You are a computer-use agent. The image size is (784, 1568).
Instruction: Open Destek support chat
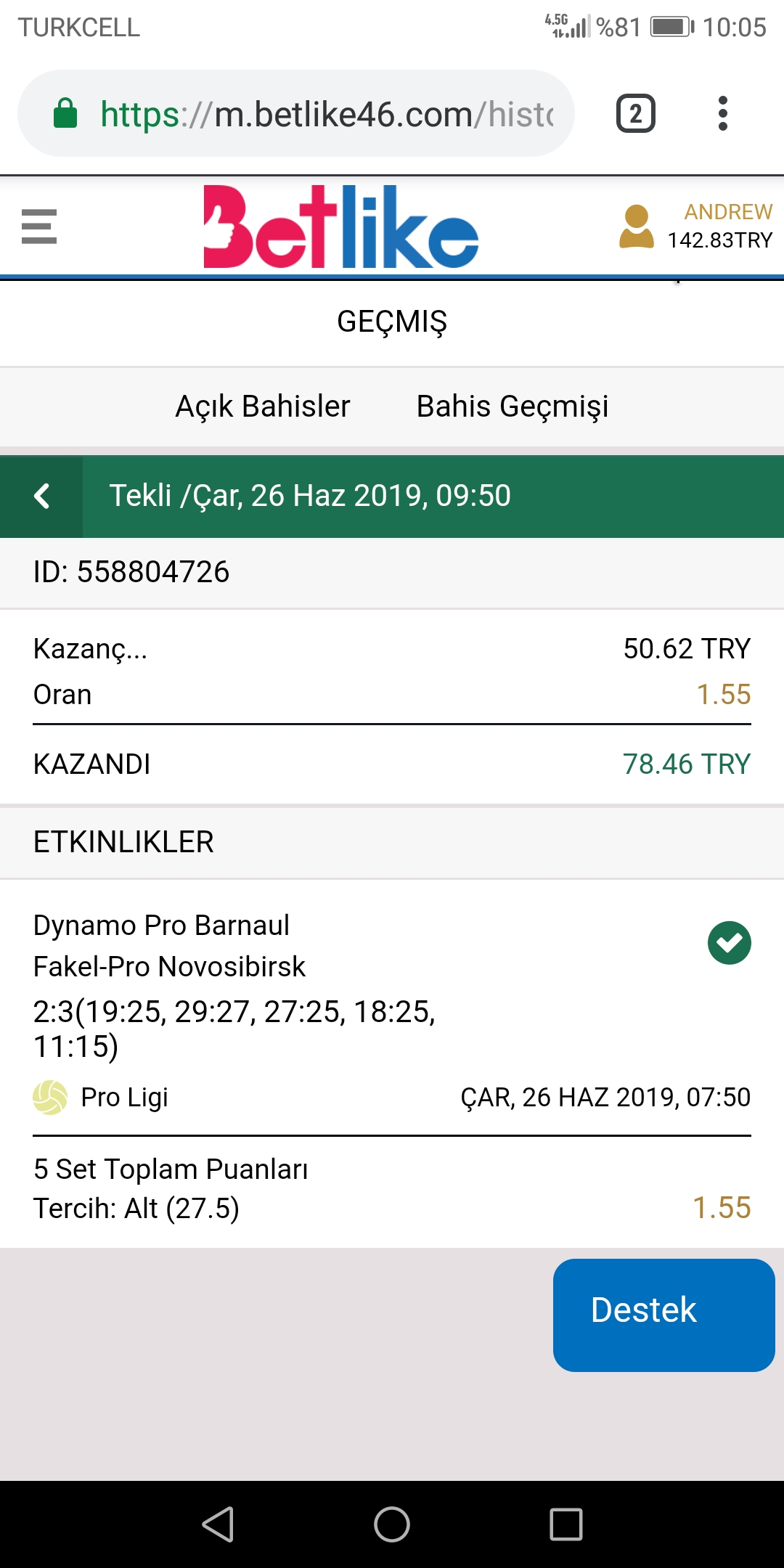coord(664,1315)
